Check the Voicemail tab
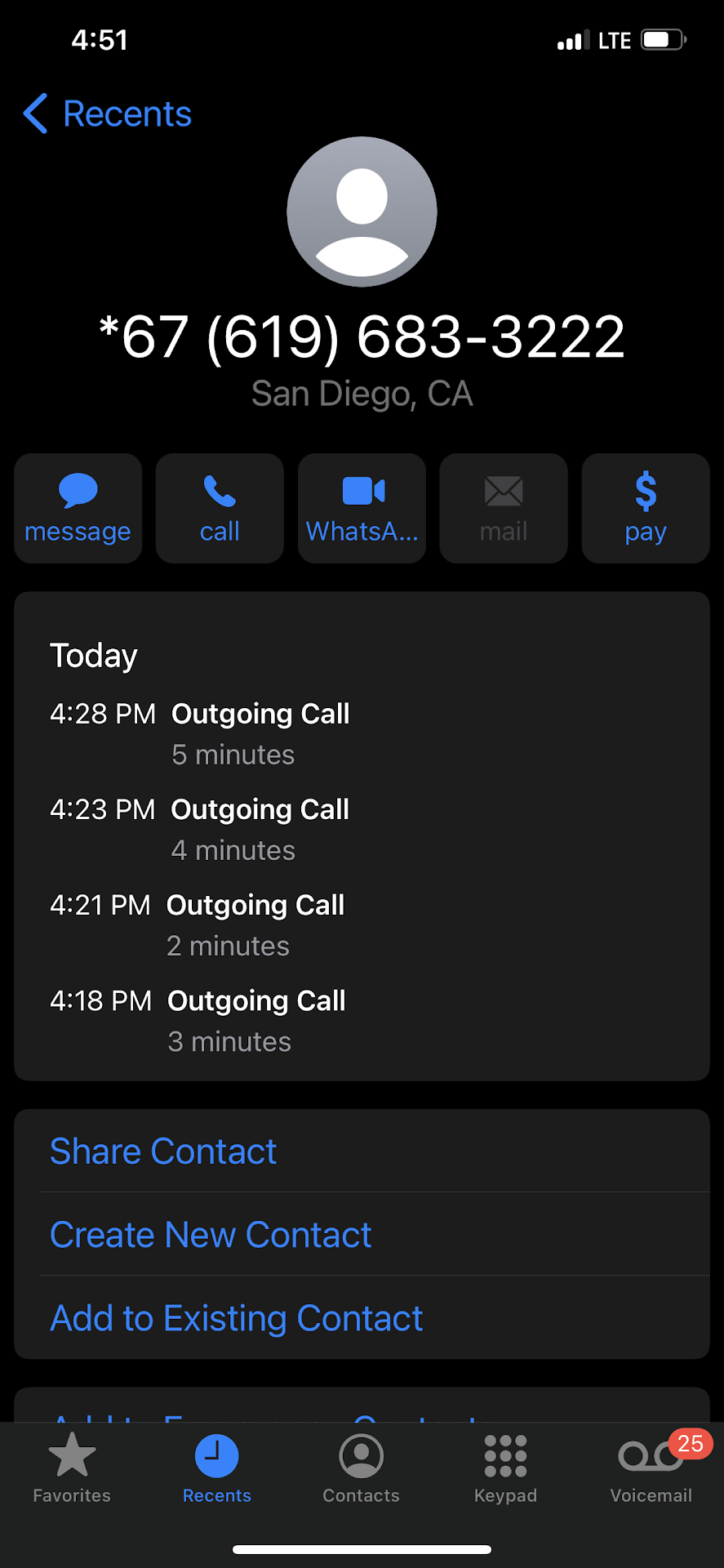Viewport: 724px width, 1568px height. point(651,1468)
